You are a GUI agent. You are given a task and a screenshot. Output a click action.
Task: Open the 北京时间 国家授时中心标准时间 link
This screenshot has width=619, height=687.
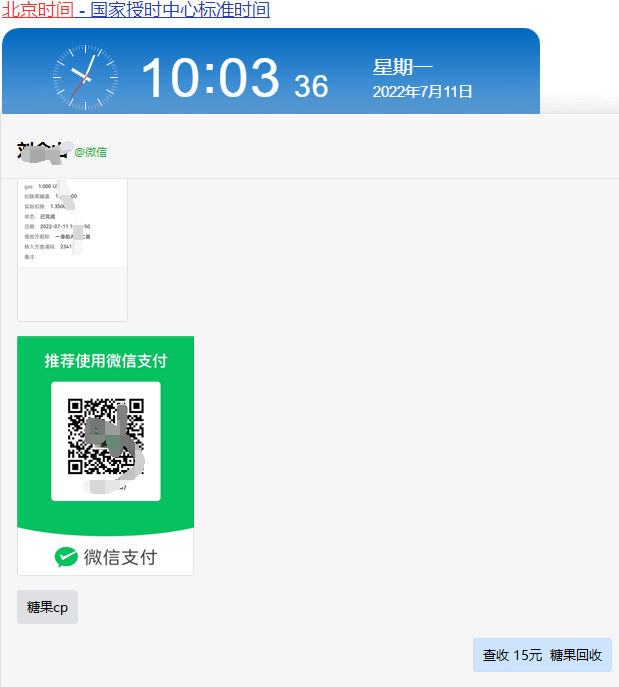(135, 11)
